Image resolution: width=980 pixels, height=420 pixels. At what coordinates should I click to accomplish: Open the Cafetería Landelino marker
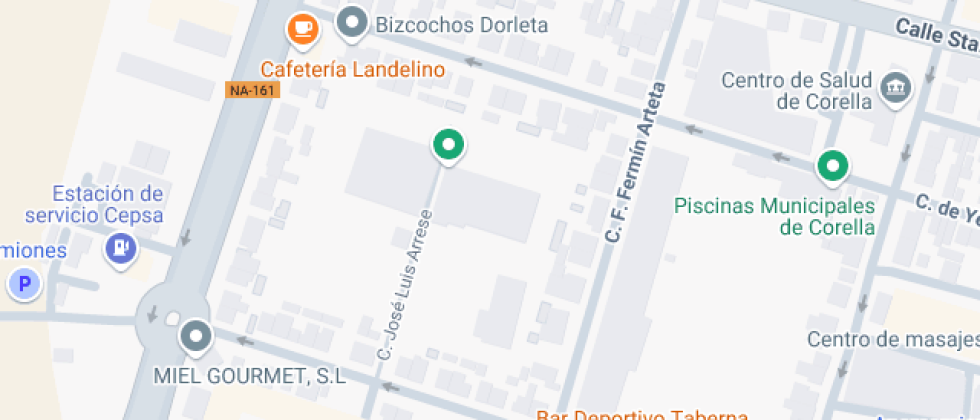click(x=303, y=28)
